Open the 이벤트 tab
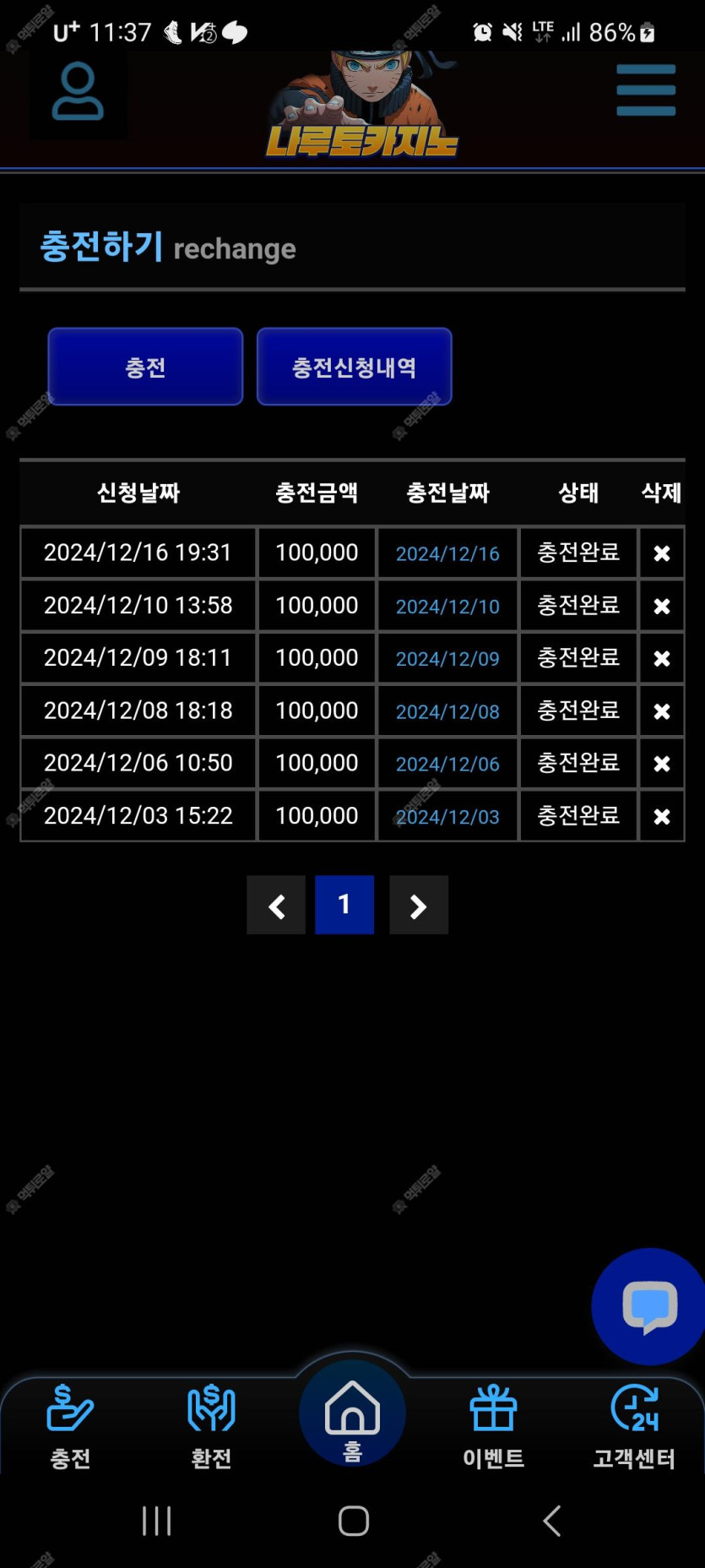Image resolution: width=705 pixels, height=1568 pixels. point(493,1426)
